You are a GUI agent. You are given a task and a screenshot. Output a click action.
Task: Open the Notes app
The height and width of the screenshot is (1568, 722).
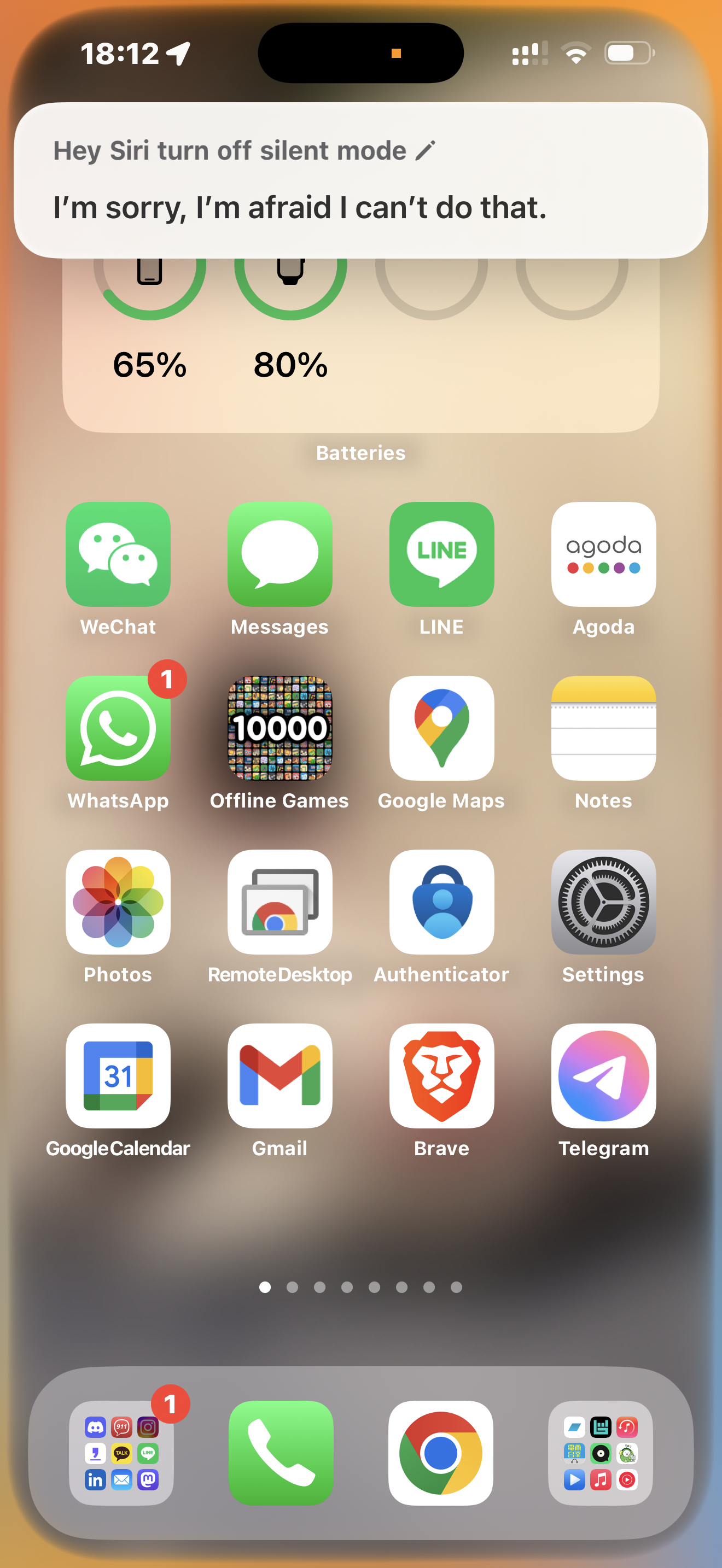tap(603, 728)
